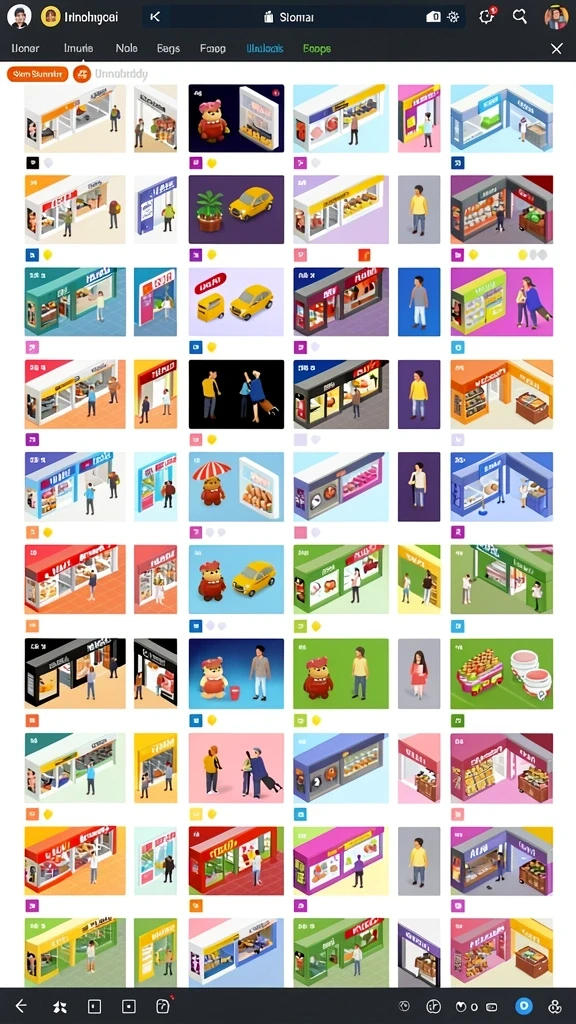
Task: Switch to the Eags tab
Action: 168,48
